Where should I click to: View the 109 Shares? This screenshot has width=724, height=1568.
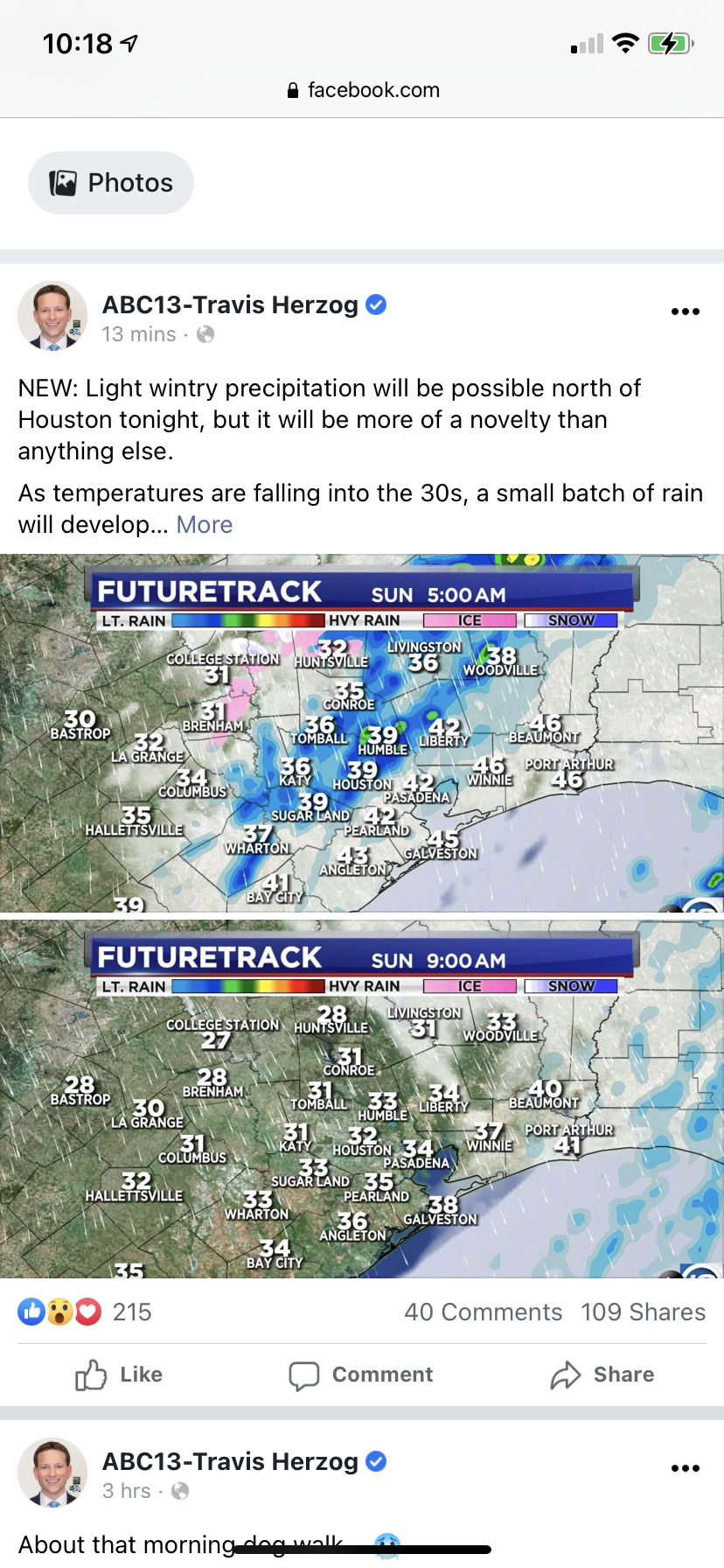point(643,1312)
